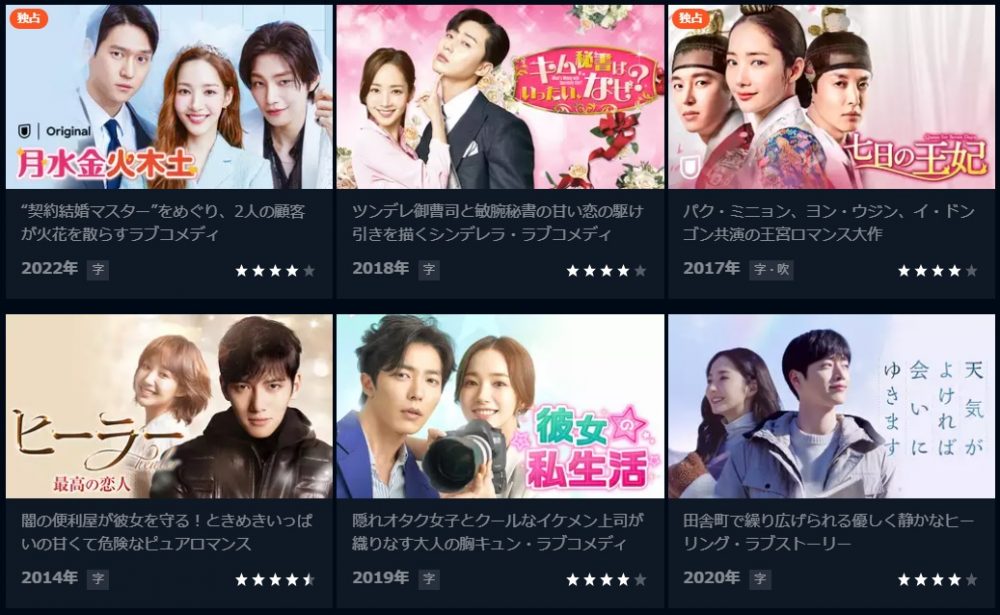Screen dimensions: 1000x615
Task: Open ヒーラー 最高の恋人 drama card
Action: (169, 406)
